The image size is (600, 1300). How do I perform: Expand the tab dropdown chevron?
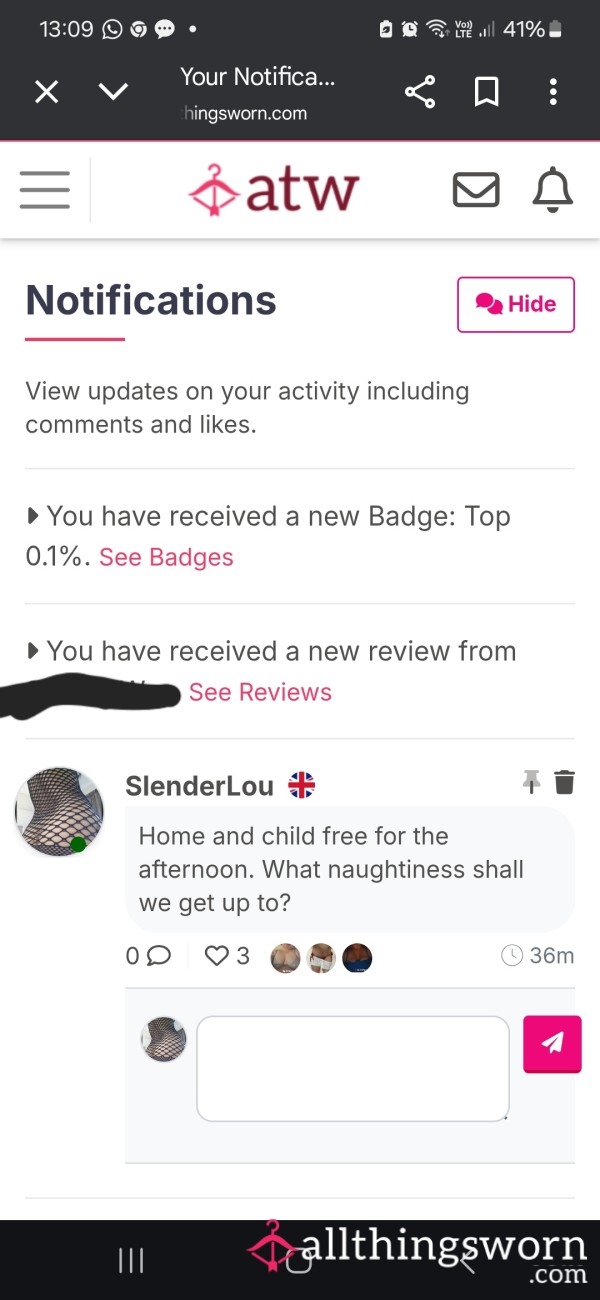(x=114, y=93)
